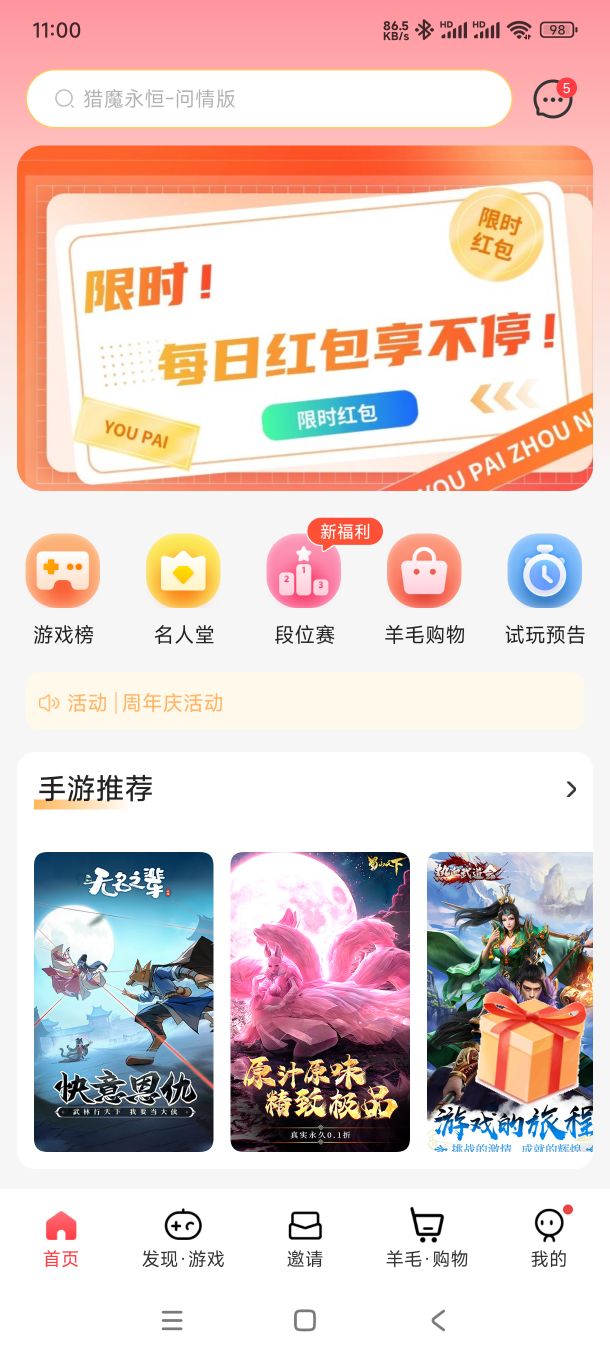
Task: Open the 快意恩仇 game card
Action: coord(124,1002)
